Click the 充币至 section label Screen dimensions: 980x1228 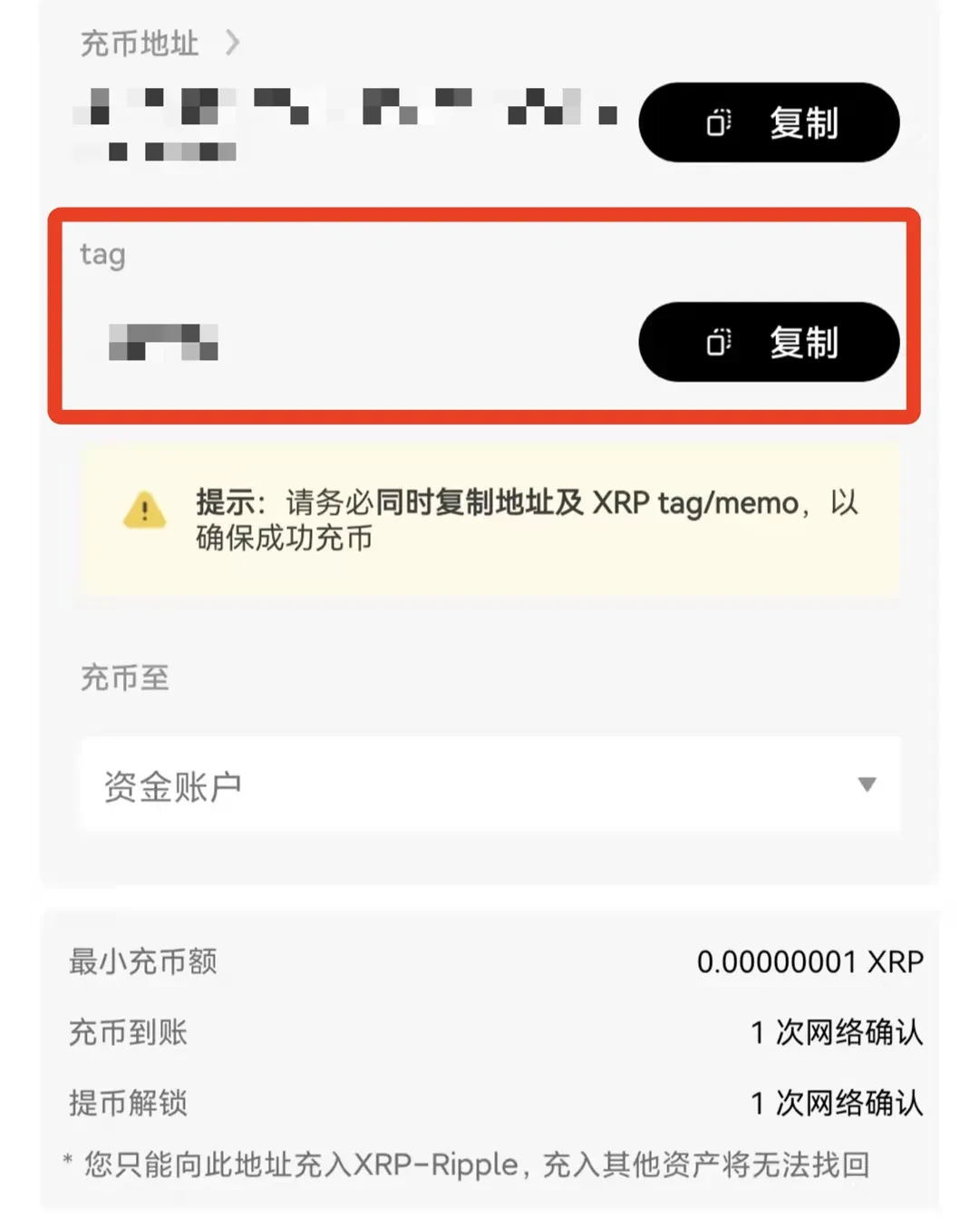point(127,677)
